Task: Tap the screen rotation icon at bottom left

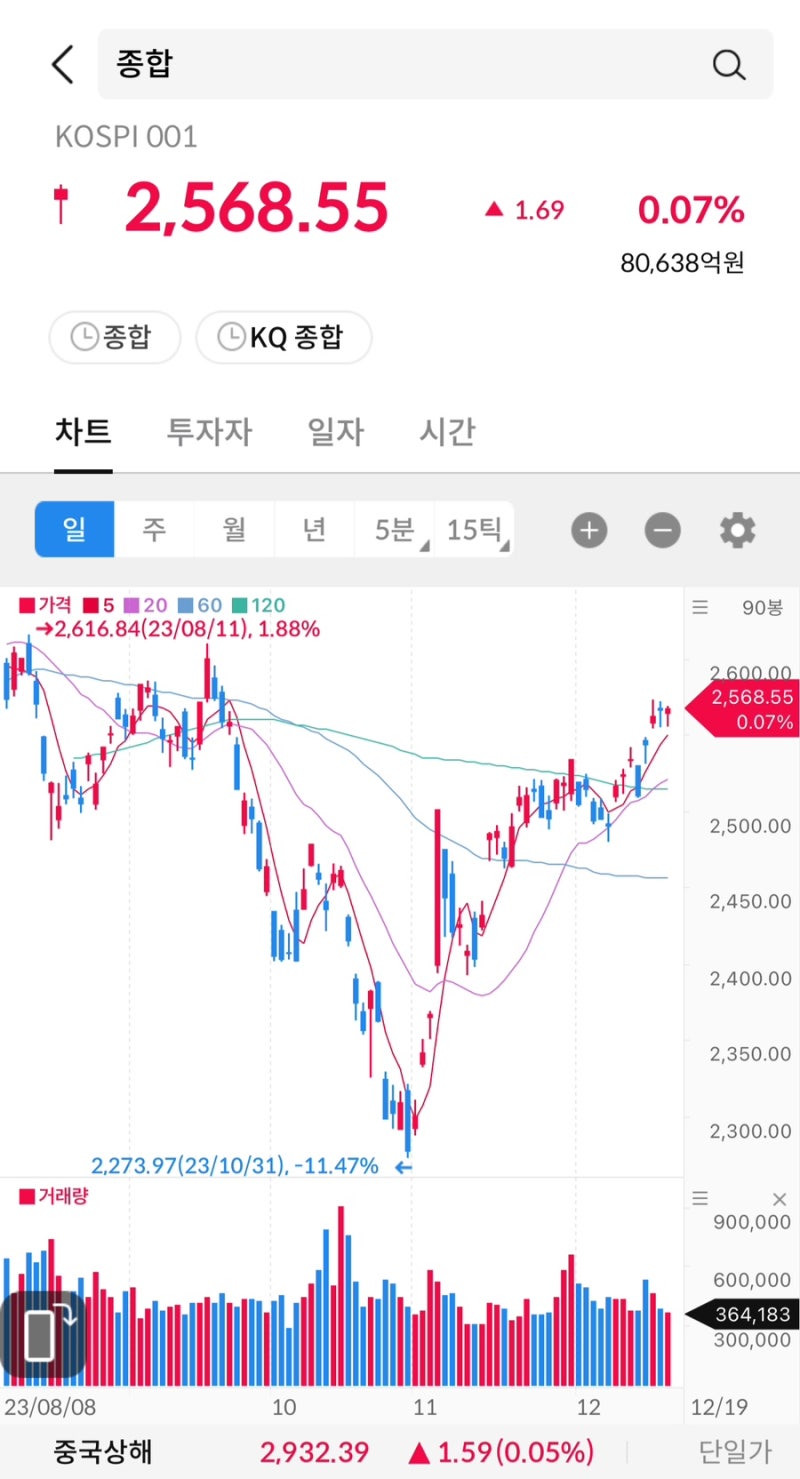Action: (42, 1334)
